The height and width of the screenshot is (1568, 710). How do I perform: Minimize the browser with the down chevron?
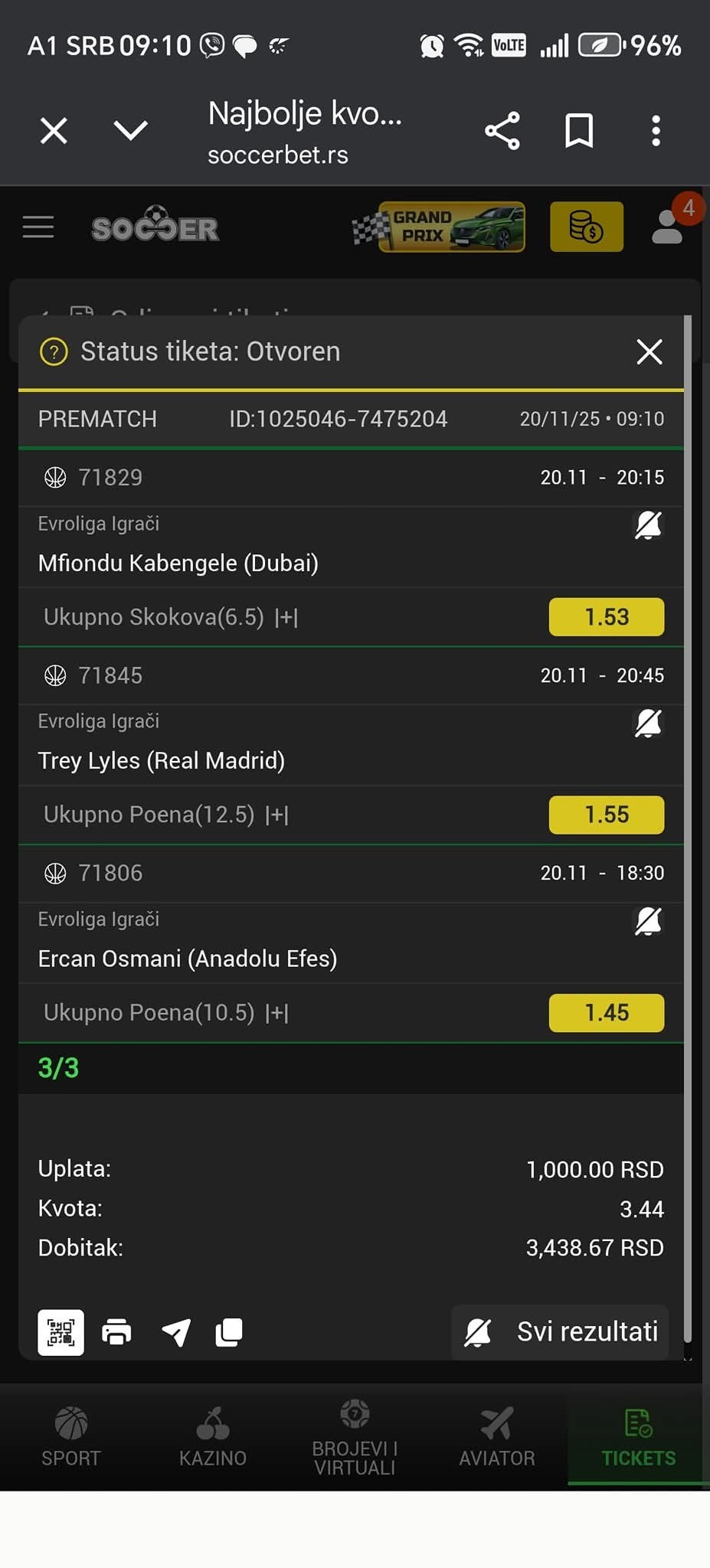pyautogui.click(x=130, y=131)
